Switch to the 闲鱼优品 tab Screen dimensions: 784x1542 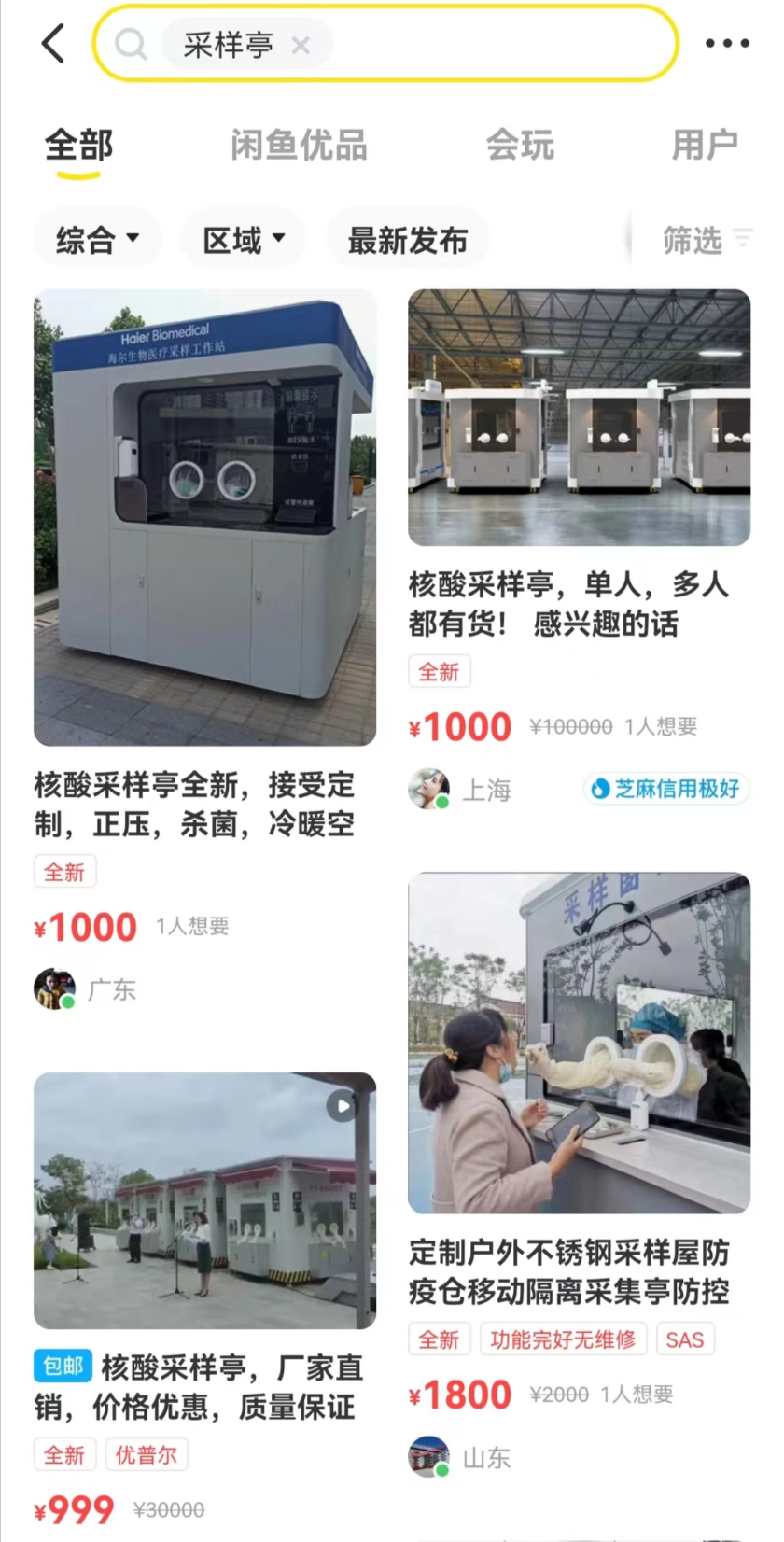coord(299,146)
